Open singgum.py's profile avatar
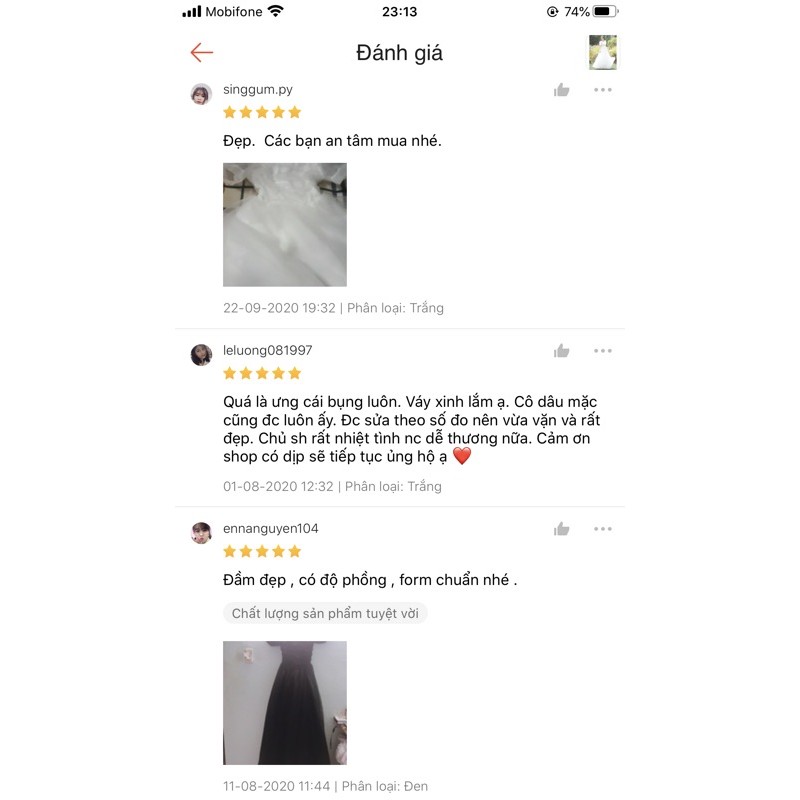Viewport: 800px width, 800px height. click(201, 95)
